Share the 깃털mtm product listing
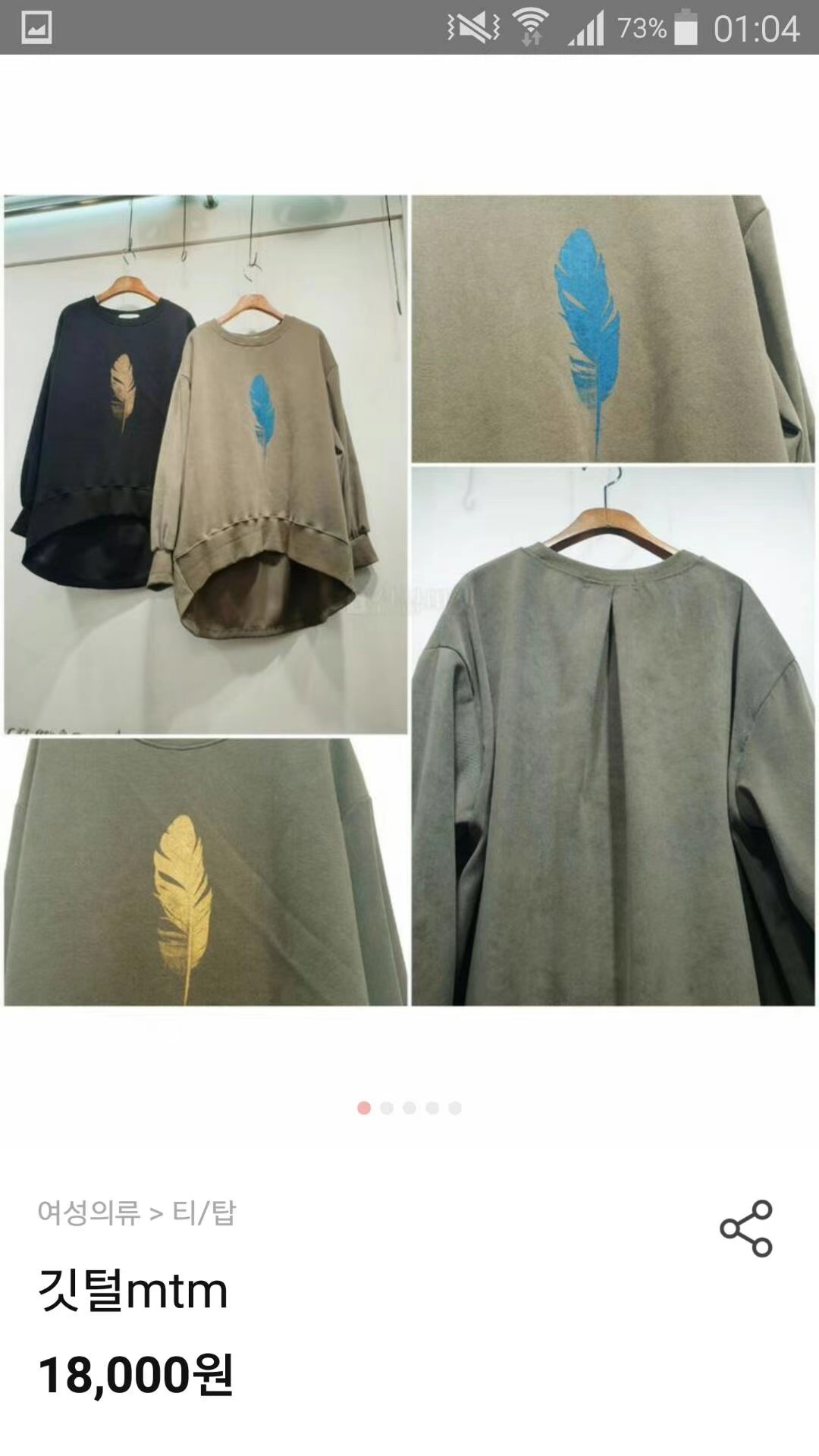Viewport: 819px width, 1456px height. click(746, 1228)
